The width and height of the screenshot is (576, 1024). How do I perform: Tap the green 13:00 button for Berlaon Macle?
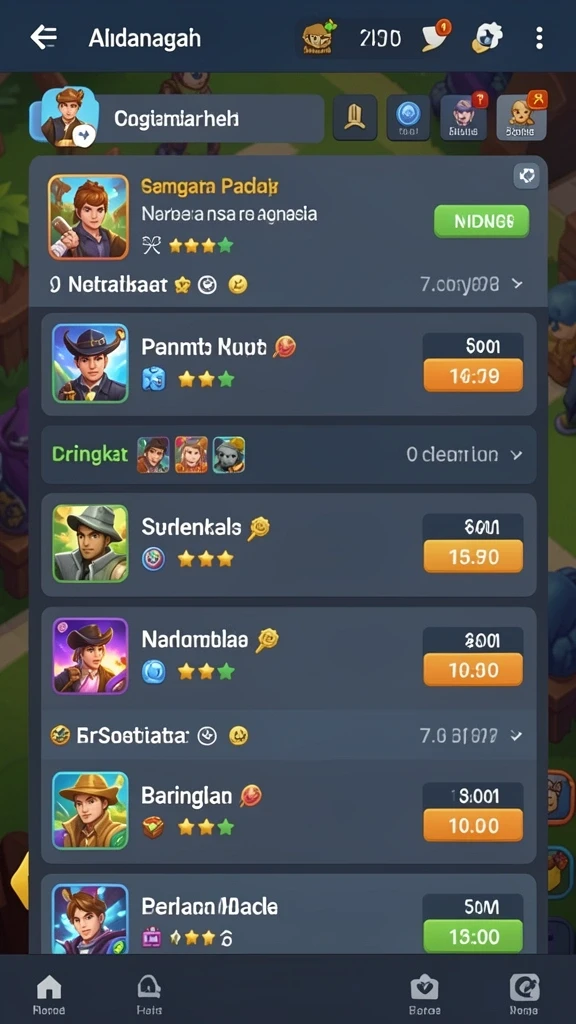(473, 936)
